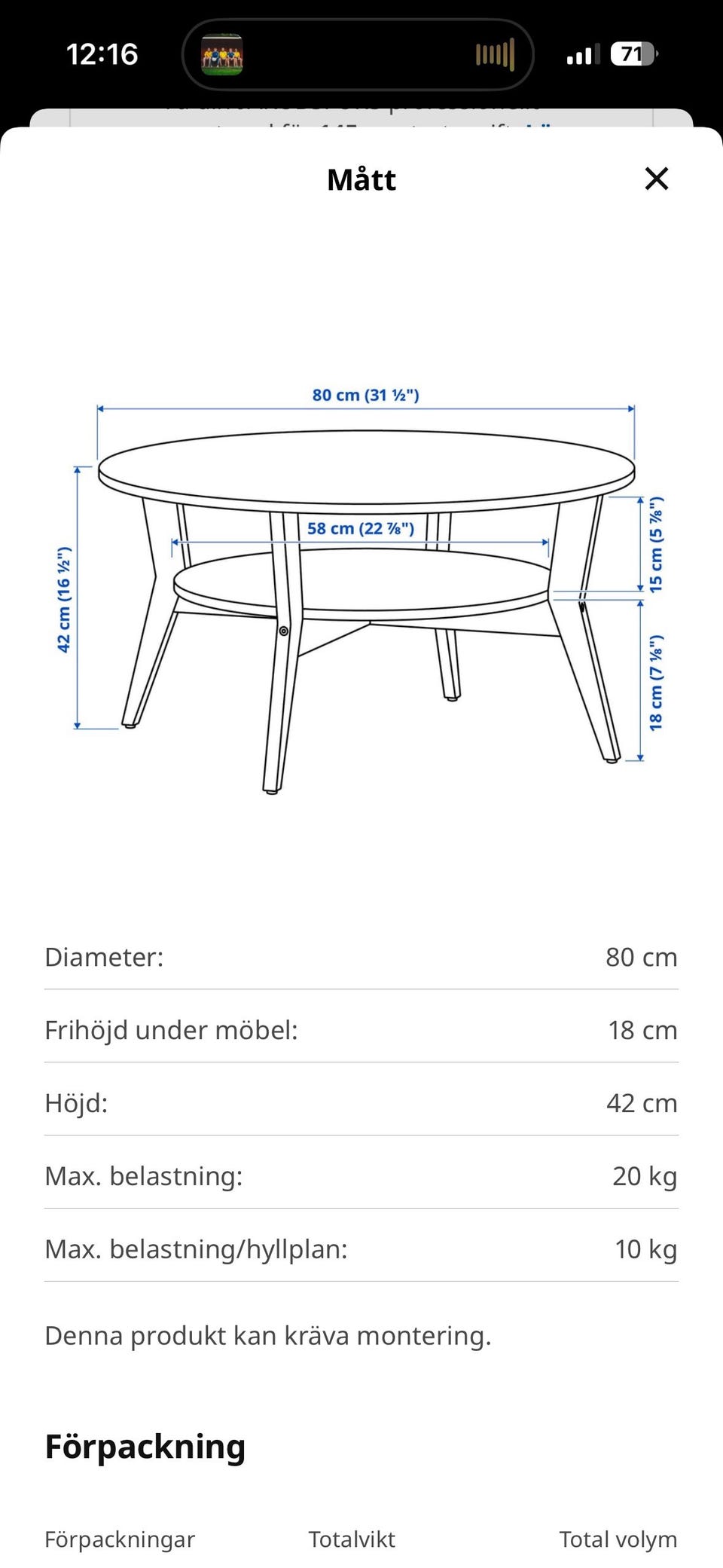Close the Mått dimensions sheet
The height and width of the screenshot is (1568, 723).
pyautogui.click(x=657, y=179)
